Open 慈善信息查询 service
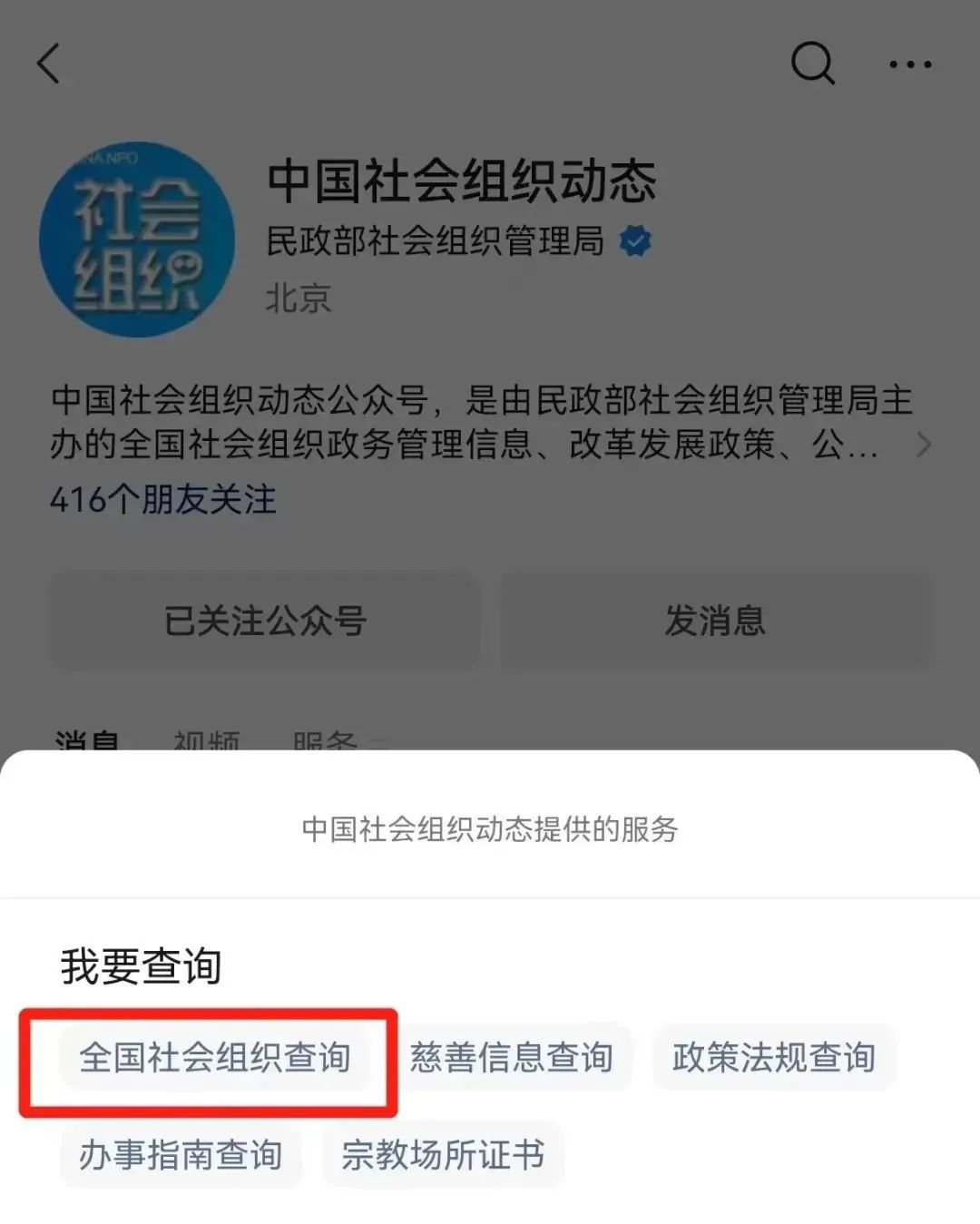The image size is (980, 1224). (x=511, y=1057)
